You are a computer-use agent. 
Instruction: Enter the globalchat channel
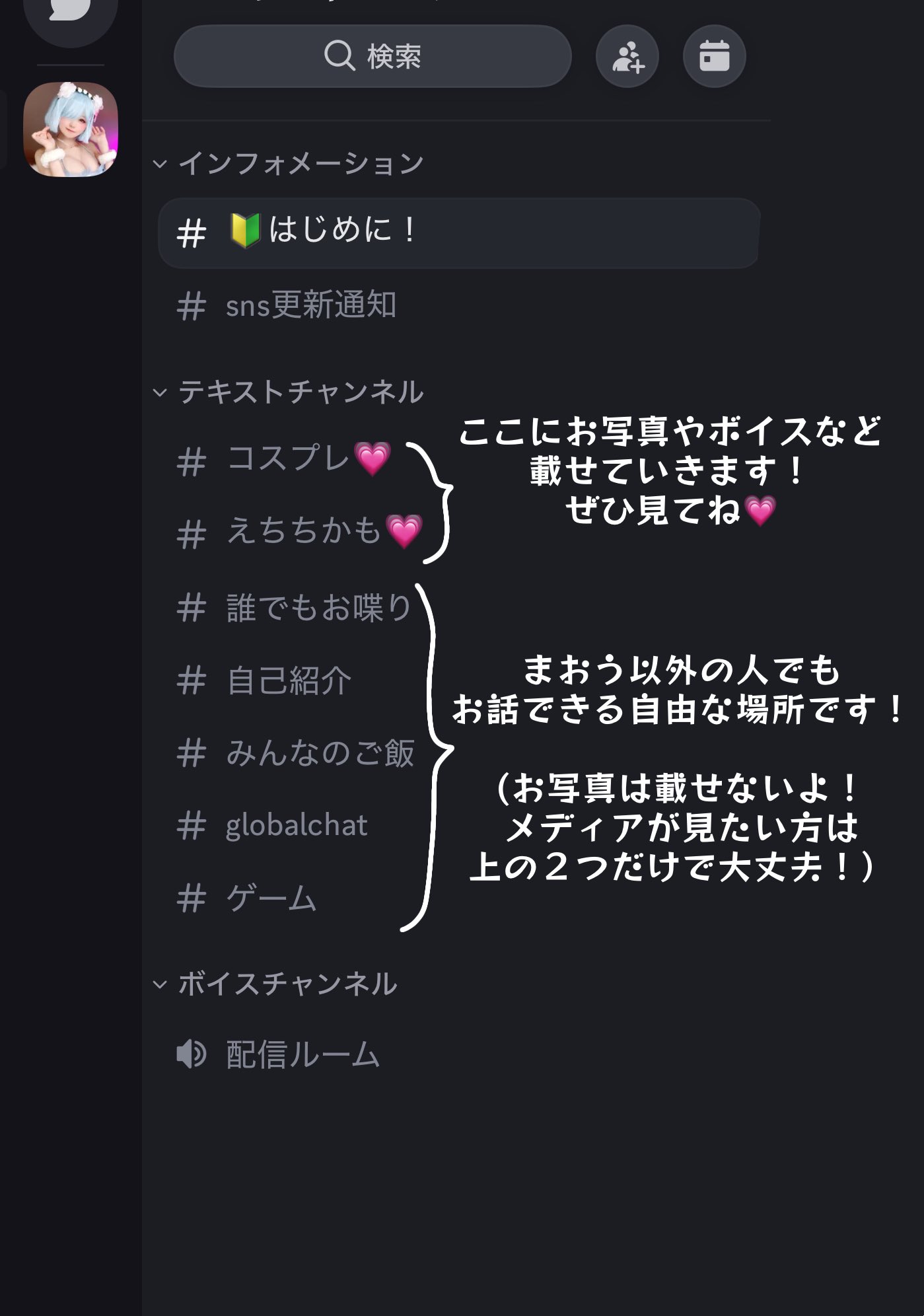tap(296, 826)
